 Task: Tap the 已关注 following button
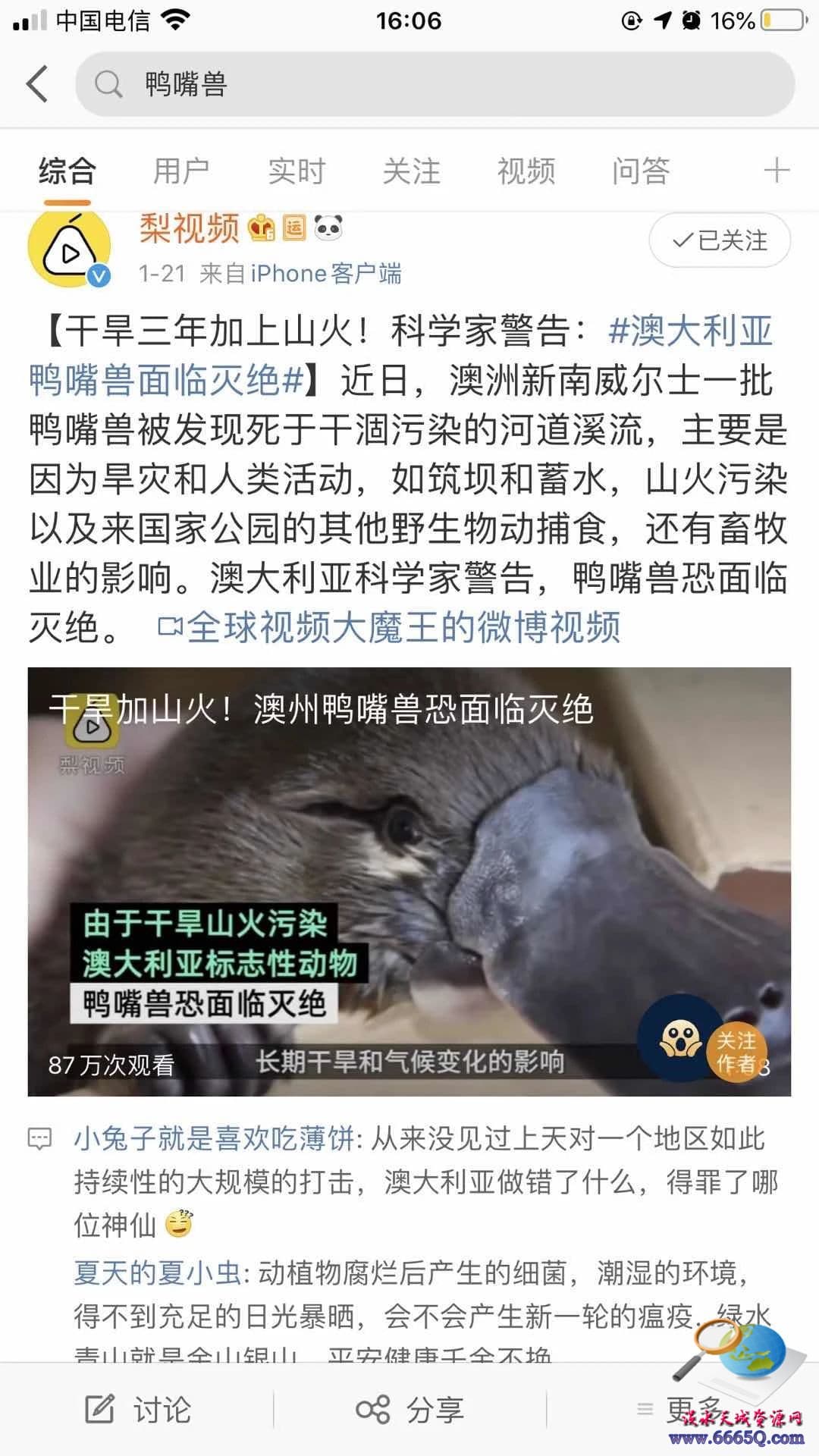pos(719,241)
